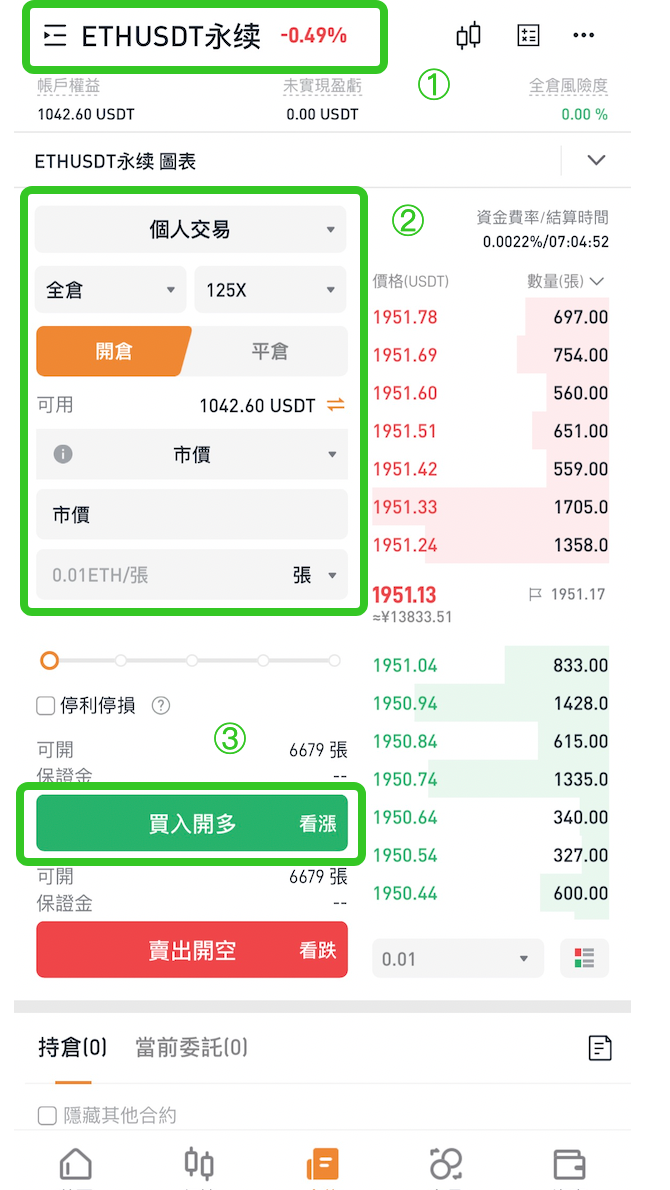The height and width of the screenshot is (1190, 670).
Task: Open the 市價 order type dropdown
Action: tap(190, 455)
